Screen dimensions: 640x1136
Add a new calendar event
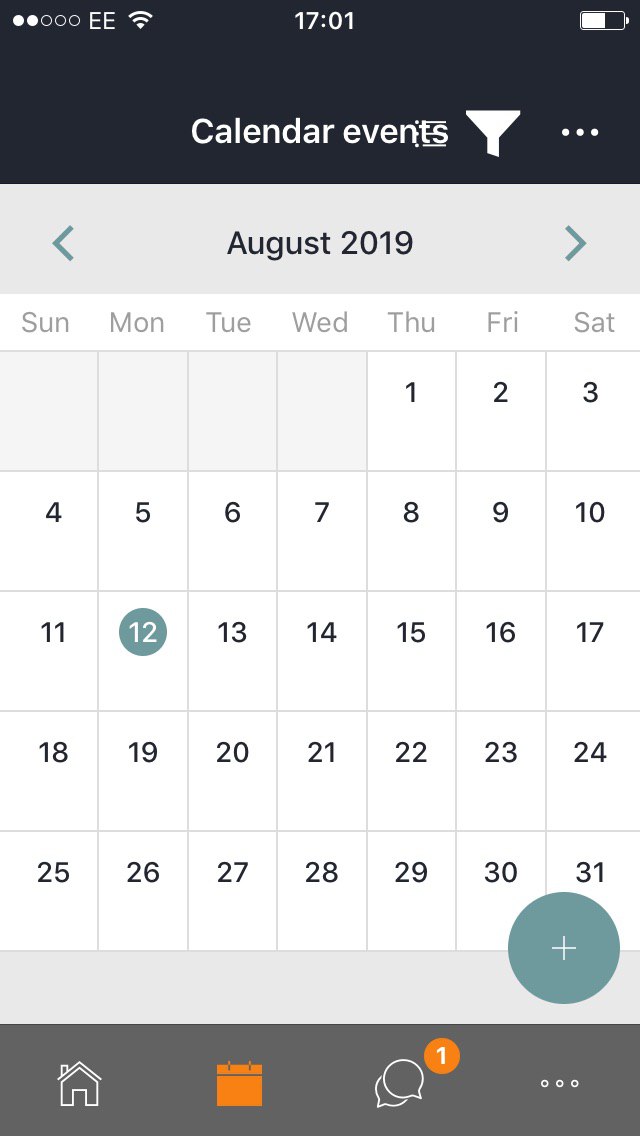(564, 948)
